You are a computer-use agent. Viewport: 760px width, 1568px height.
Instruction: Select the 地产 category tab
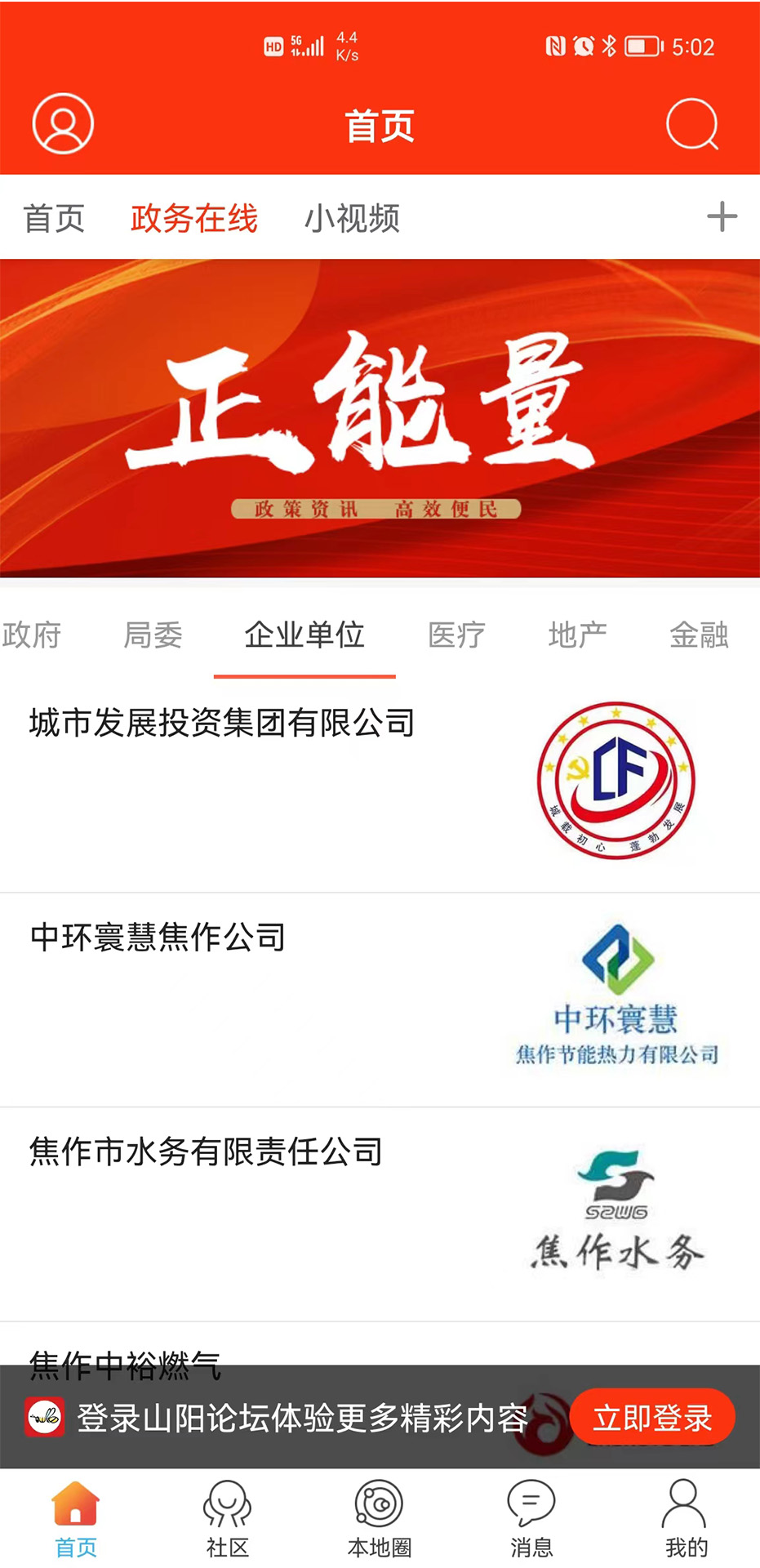(x=577, y=635)
